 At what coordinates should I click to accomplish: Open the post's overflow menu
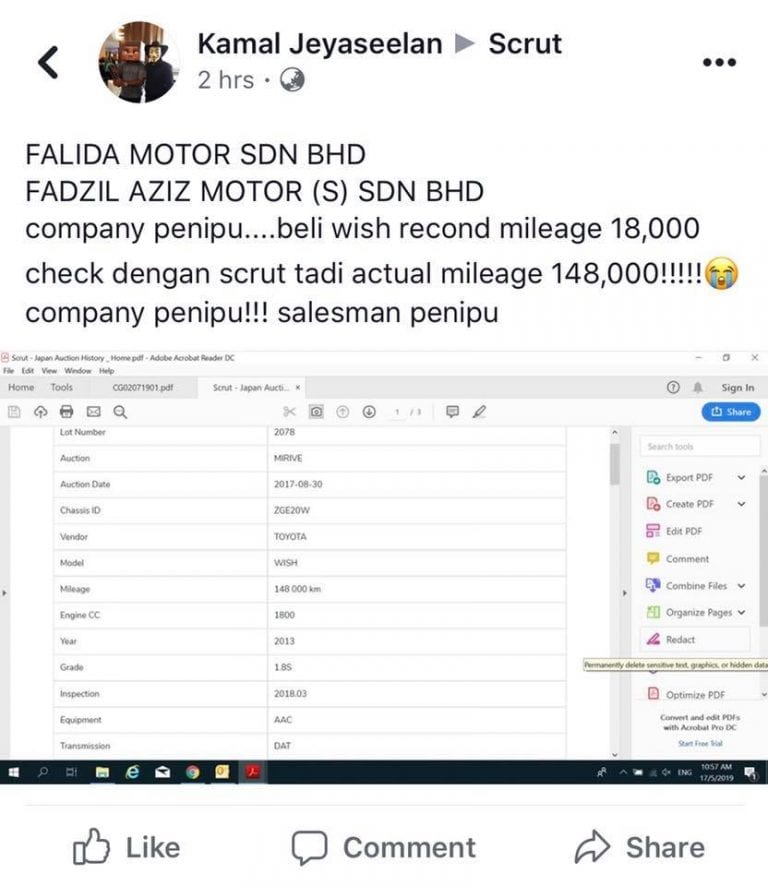click(x=718, y=62)
